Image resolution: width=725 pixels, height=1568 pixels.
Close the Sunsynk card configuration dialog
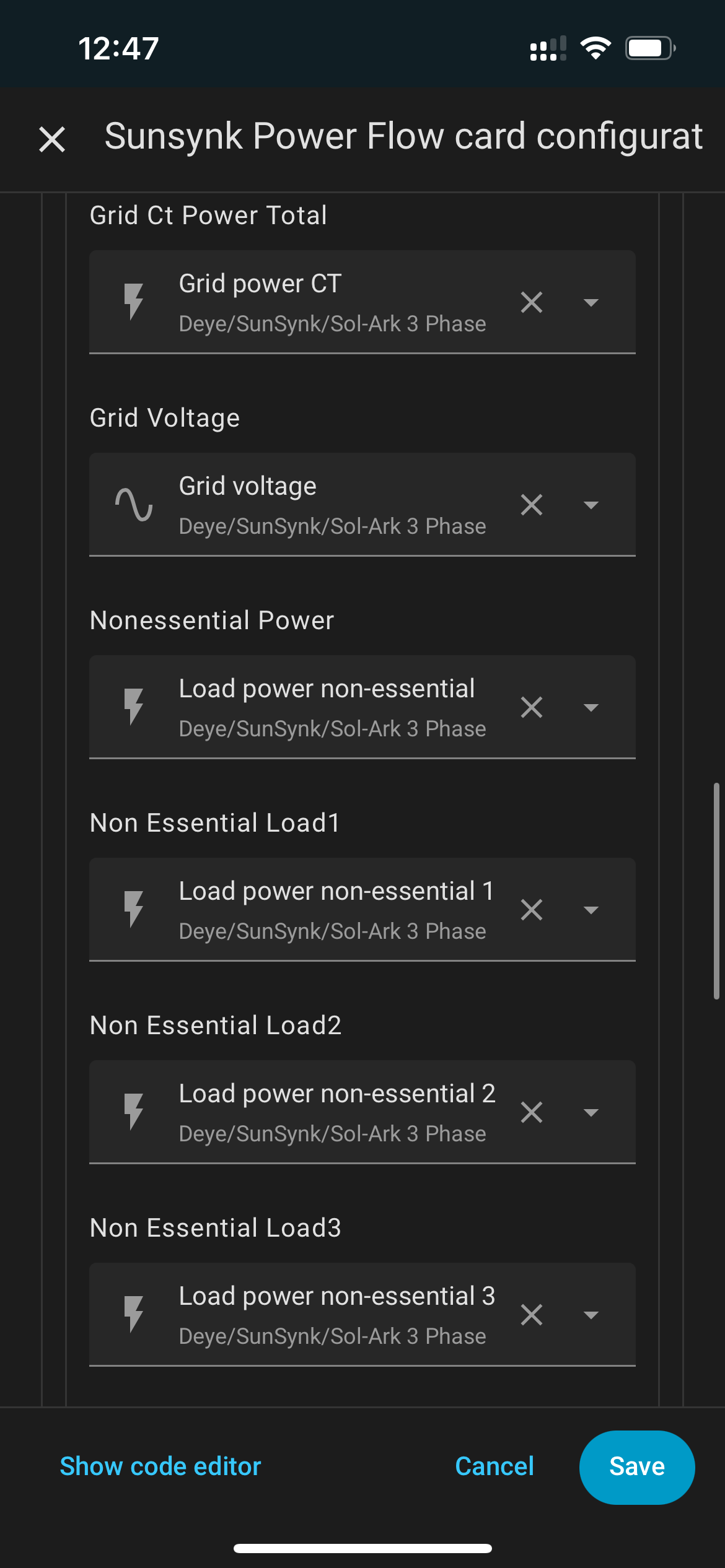[52, 139]
